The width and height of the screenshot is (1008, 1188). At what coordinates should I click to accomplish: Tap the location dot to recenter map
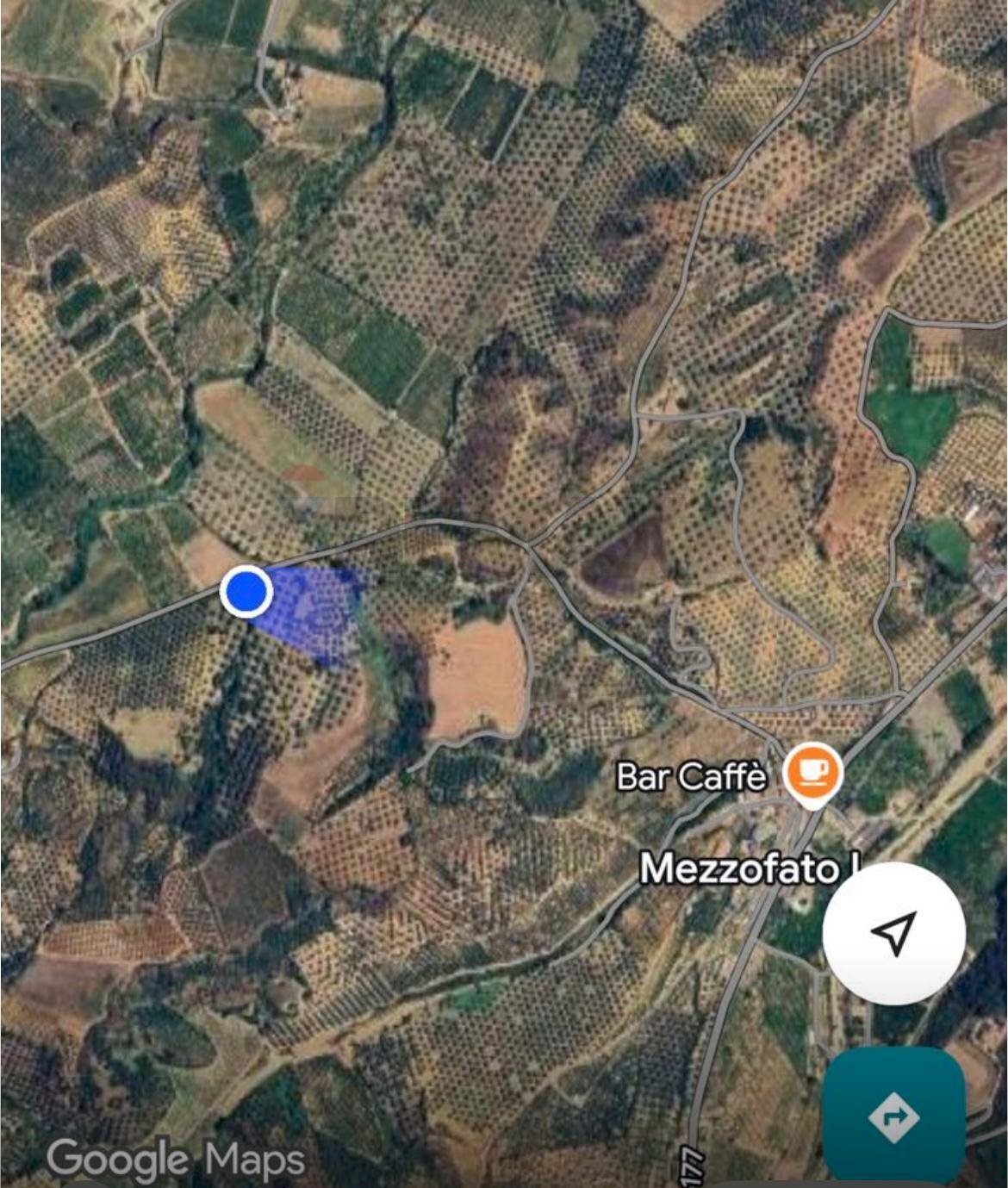[246, 592]
